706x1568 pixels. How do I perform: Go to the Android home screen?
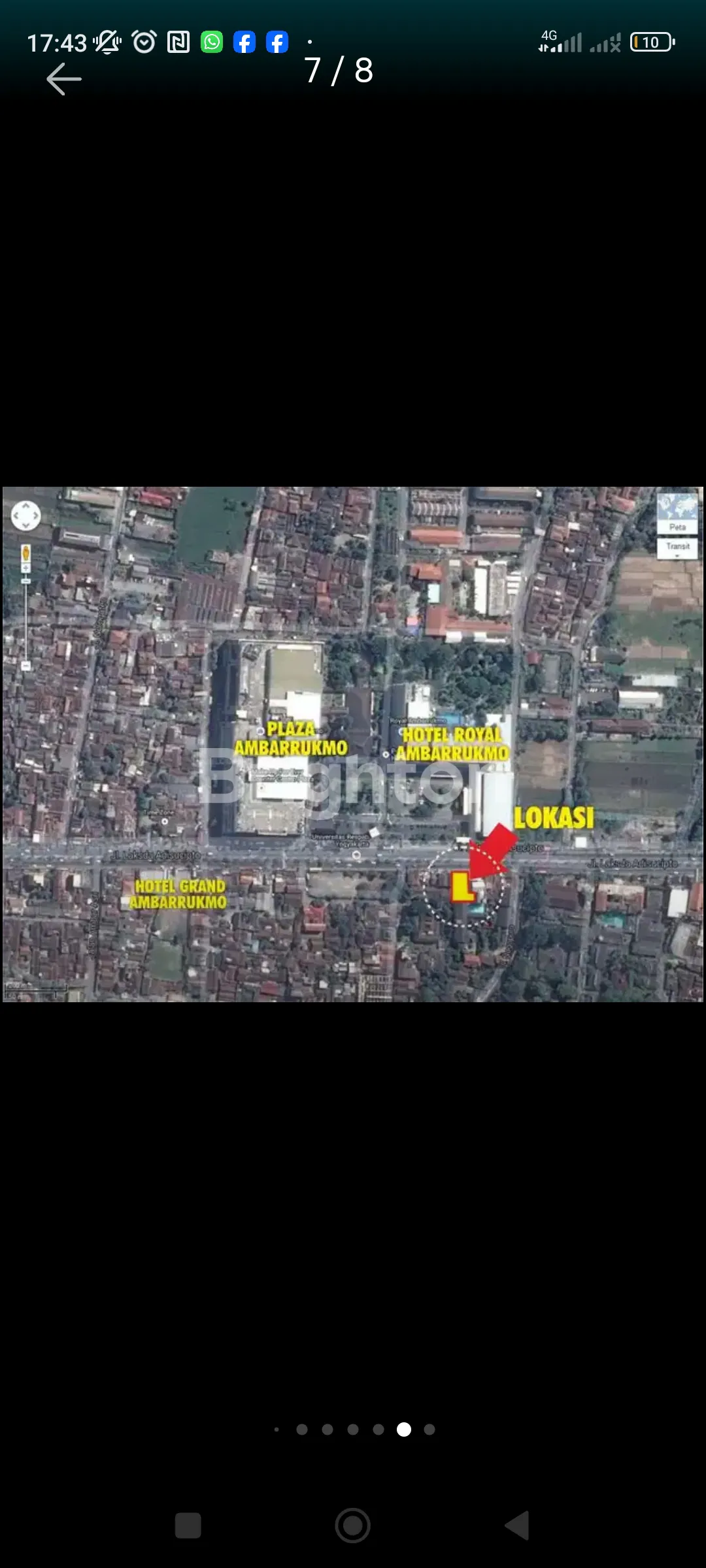tap(353, 1526)
